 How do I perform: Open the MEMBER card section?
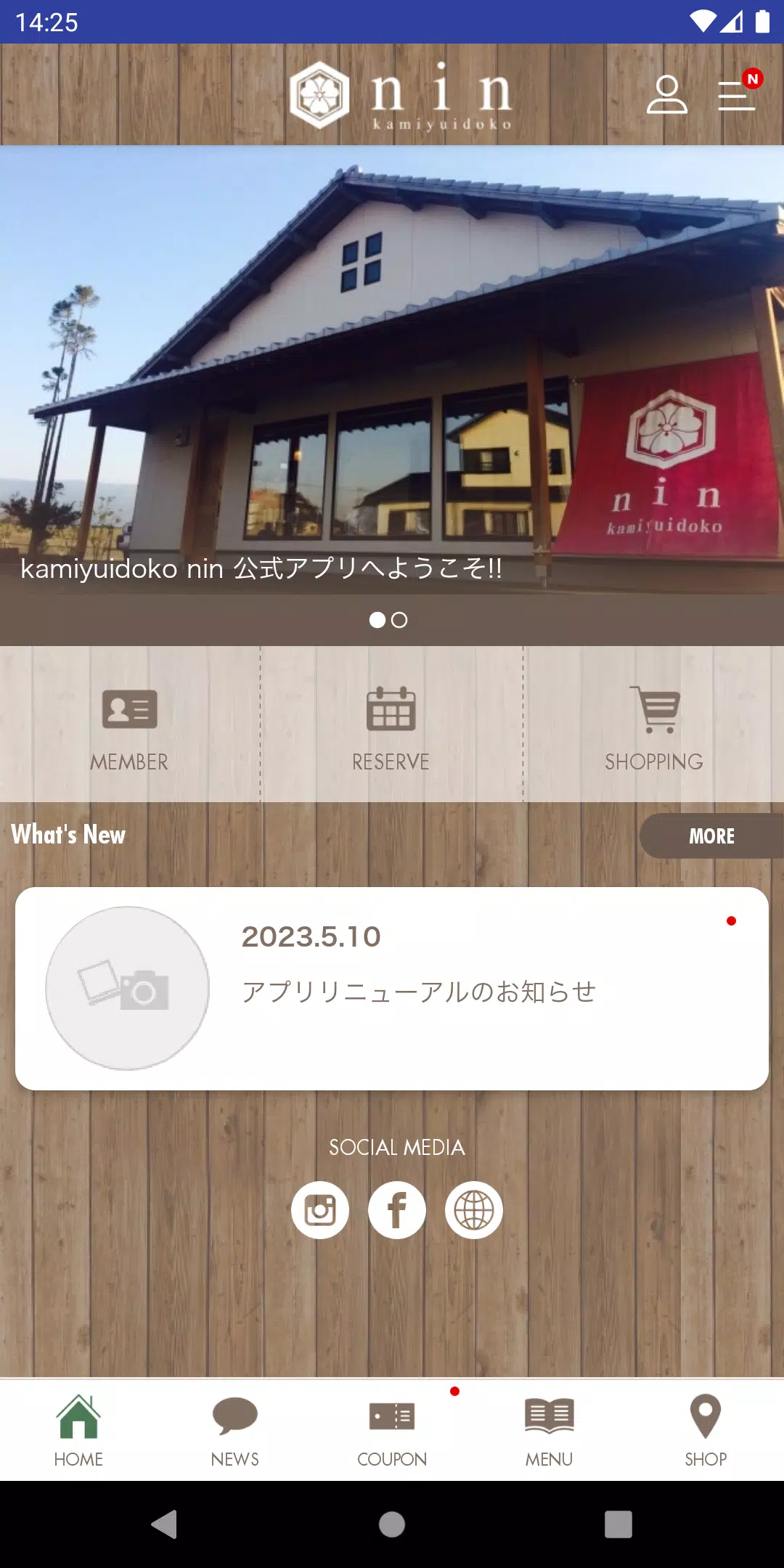(x=129, y=726)
